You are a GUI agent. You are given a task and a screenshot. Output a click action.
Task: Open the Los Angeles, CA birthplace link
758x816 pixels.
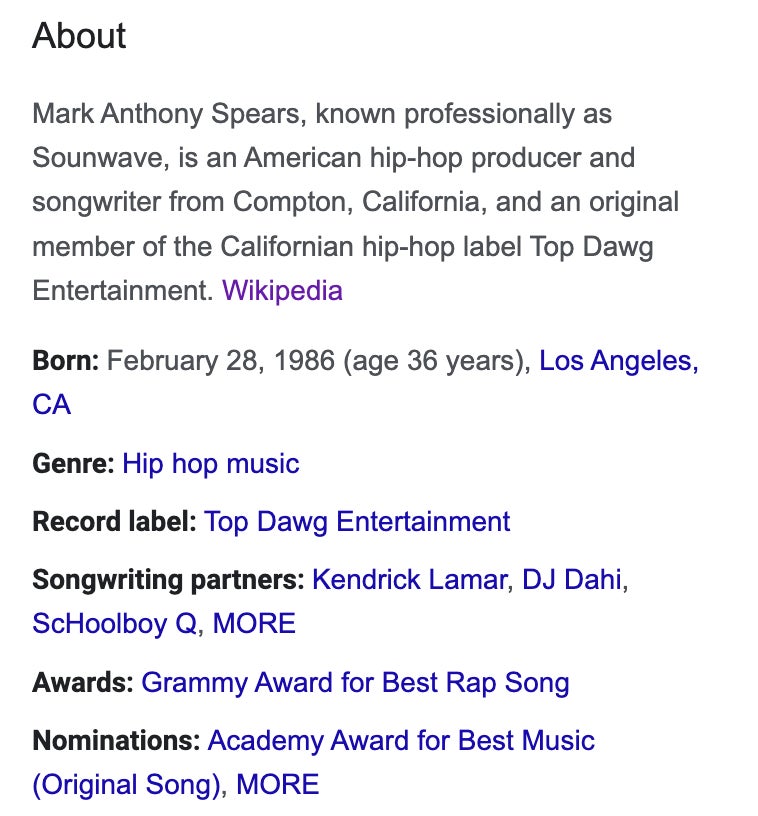click(x=618, y=361)
